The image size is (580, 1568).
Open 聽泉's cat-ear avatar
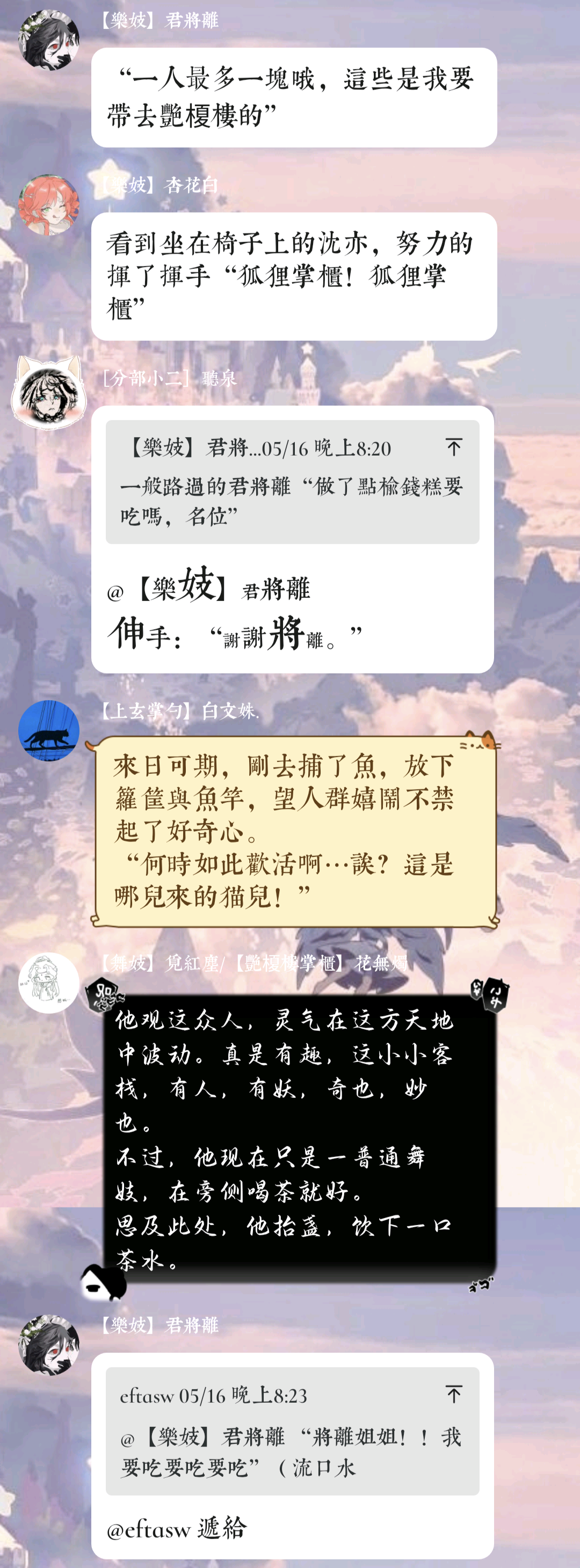pos(49,393)
